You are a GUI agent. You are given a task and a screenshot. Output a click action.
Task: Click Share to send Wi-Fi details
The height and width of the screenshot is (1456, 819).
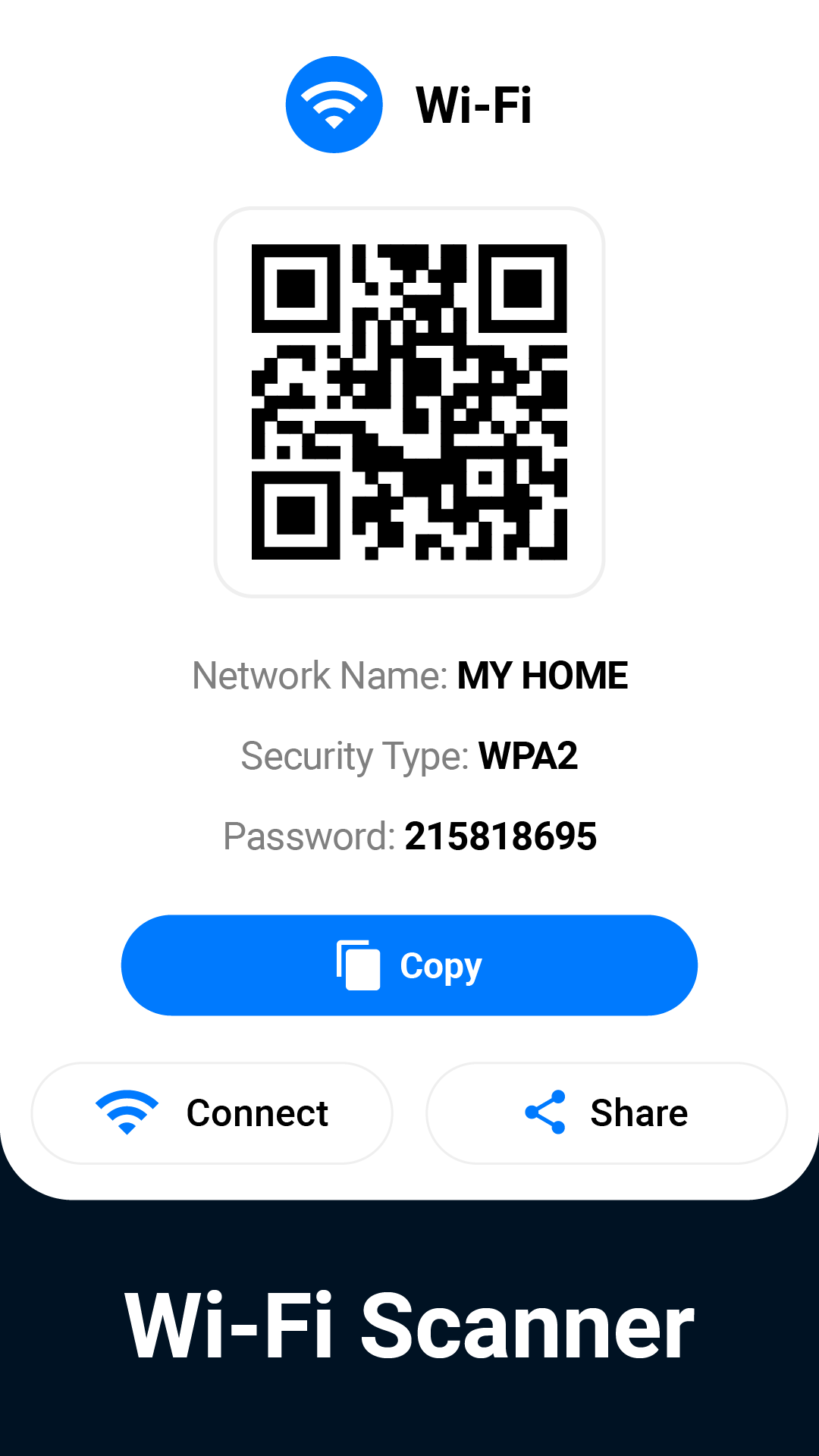607,1112
